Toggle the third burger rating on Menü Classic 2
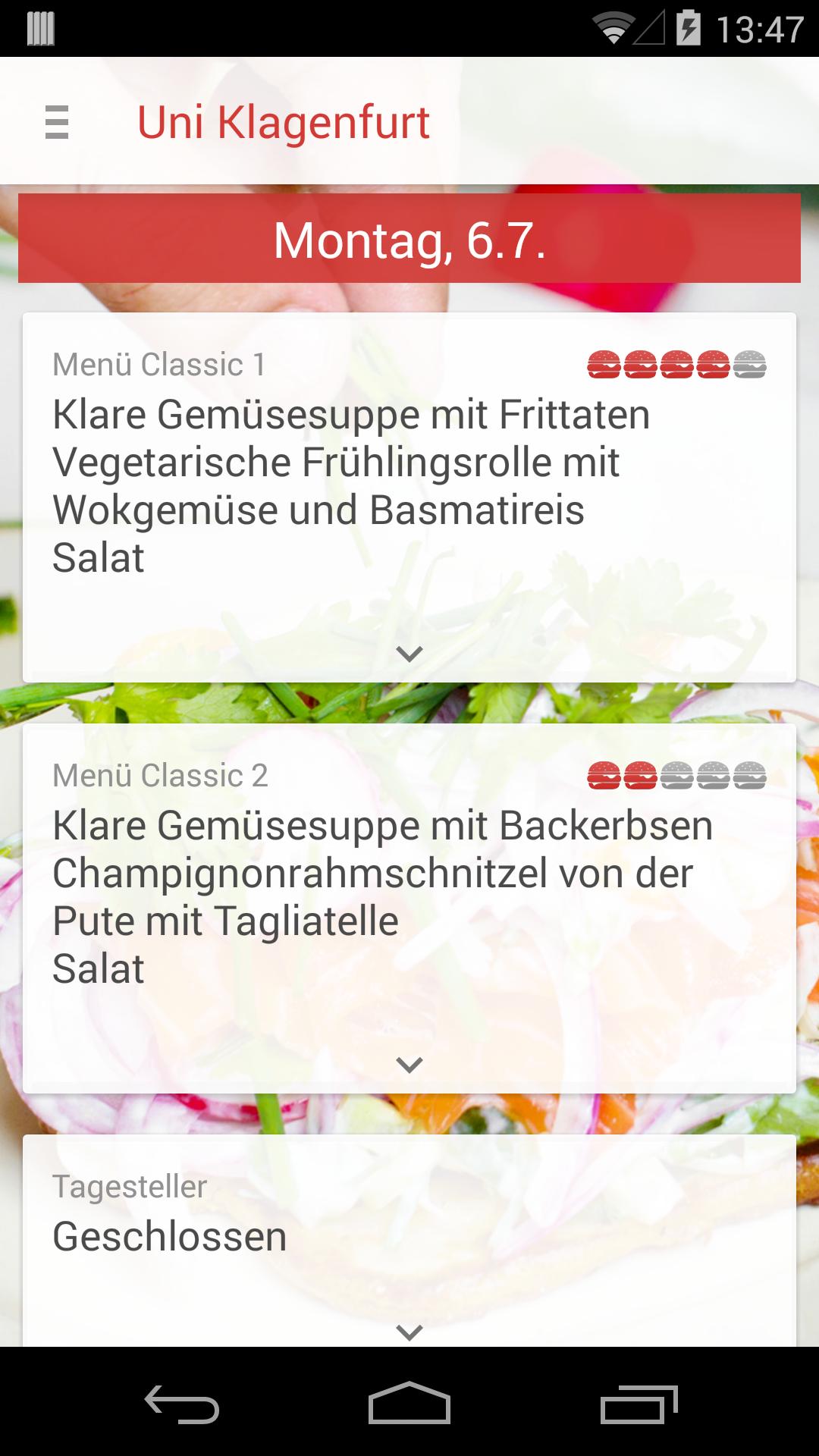 click(x=679, y=775)
